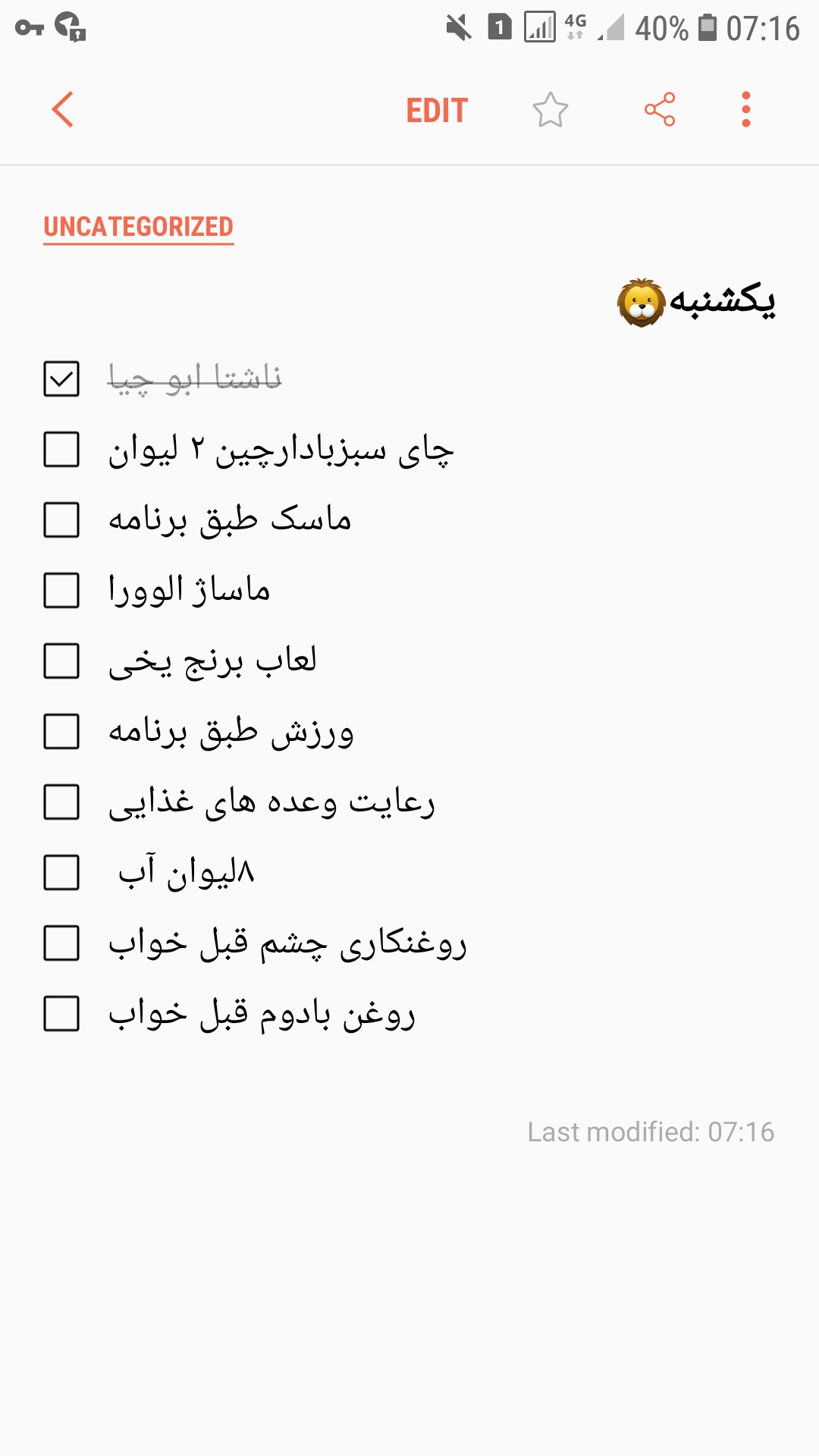819x1456 pixels.
Task: Tap the EDIT button
Action: pos(437,111)
